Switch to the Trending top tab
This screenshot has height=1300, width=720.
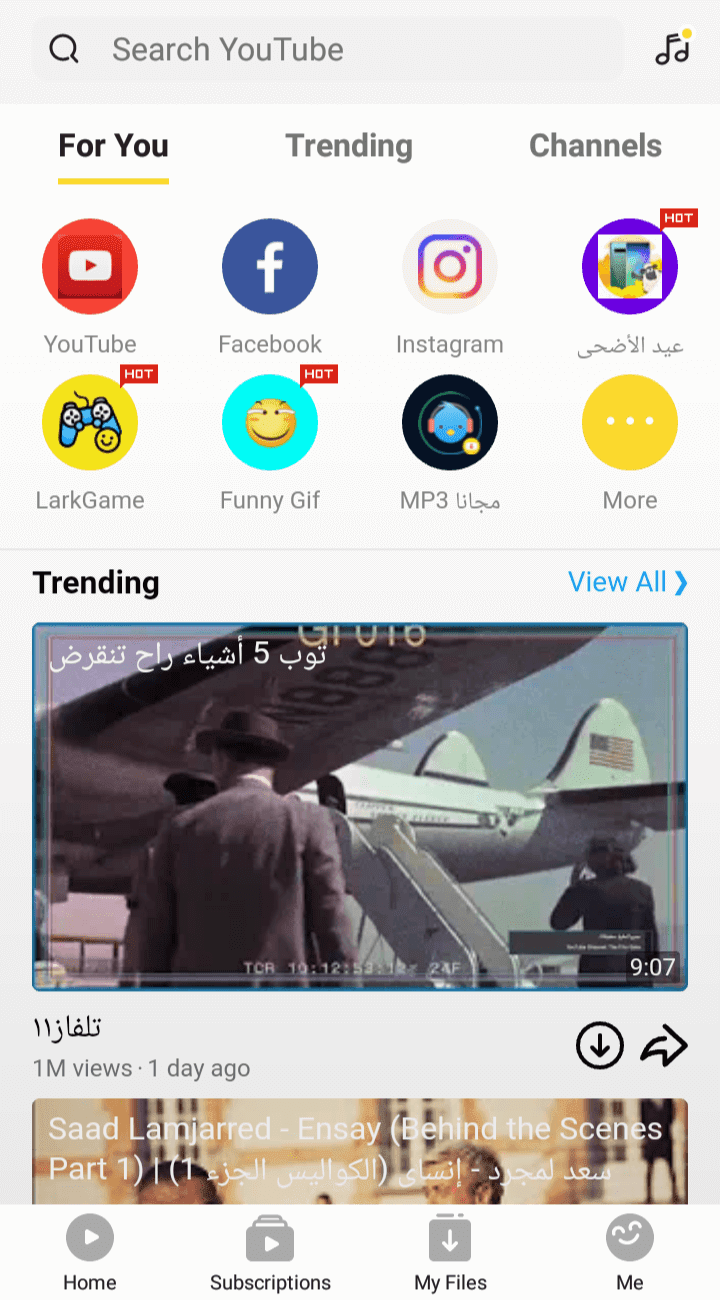point(349,146)
